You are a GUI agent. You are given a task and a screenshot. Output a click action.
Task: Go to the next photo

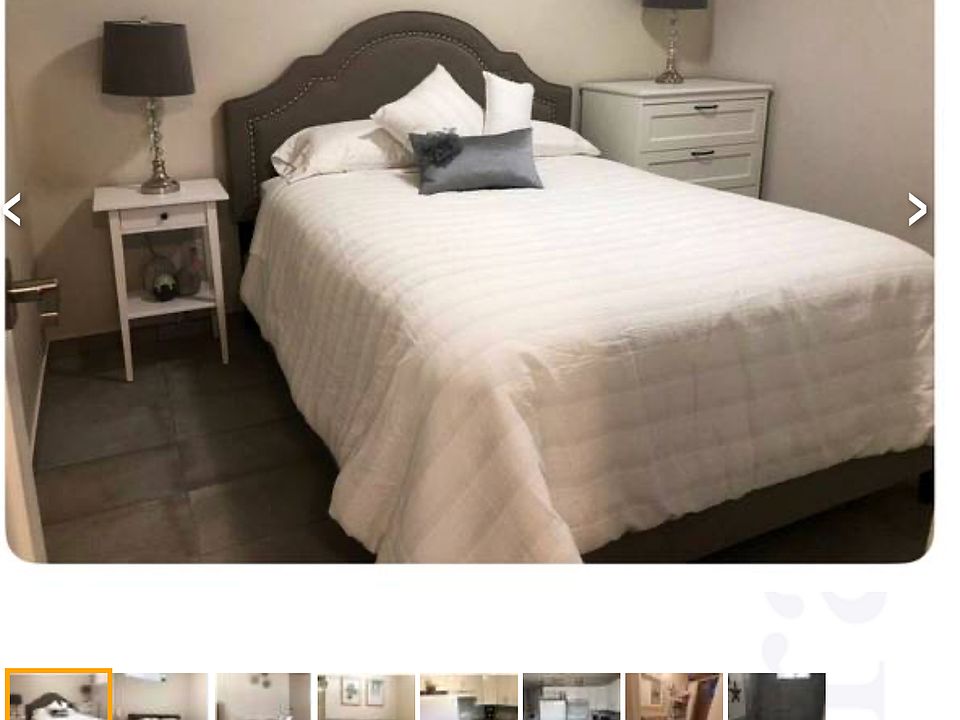(x=917, y=210)
